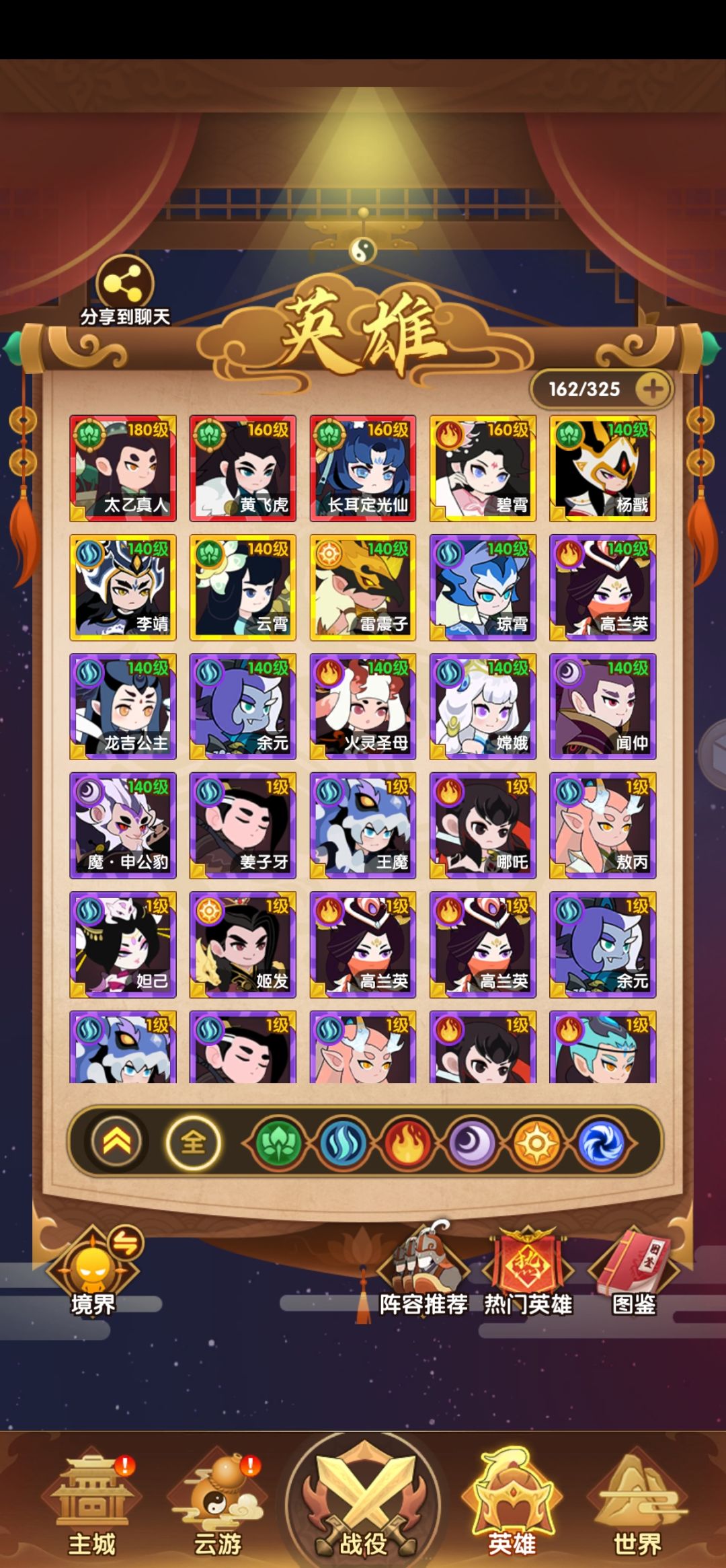View hero 雷震子
The image size is (726, 1568).
[x=363, y=587]
